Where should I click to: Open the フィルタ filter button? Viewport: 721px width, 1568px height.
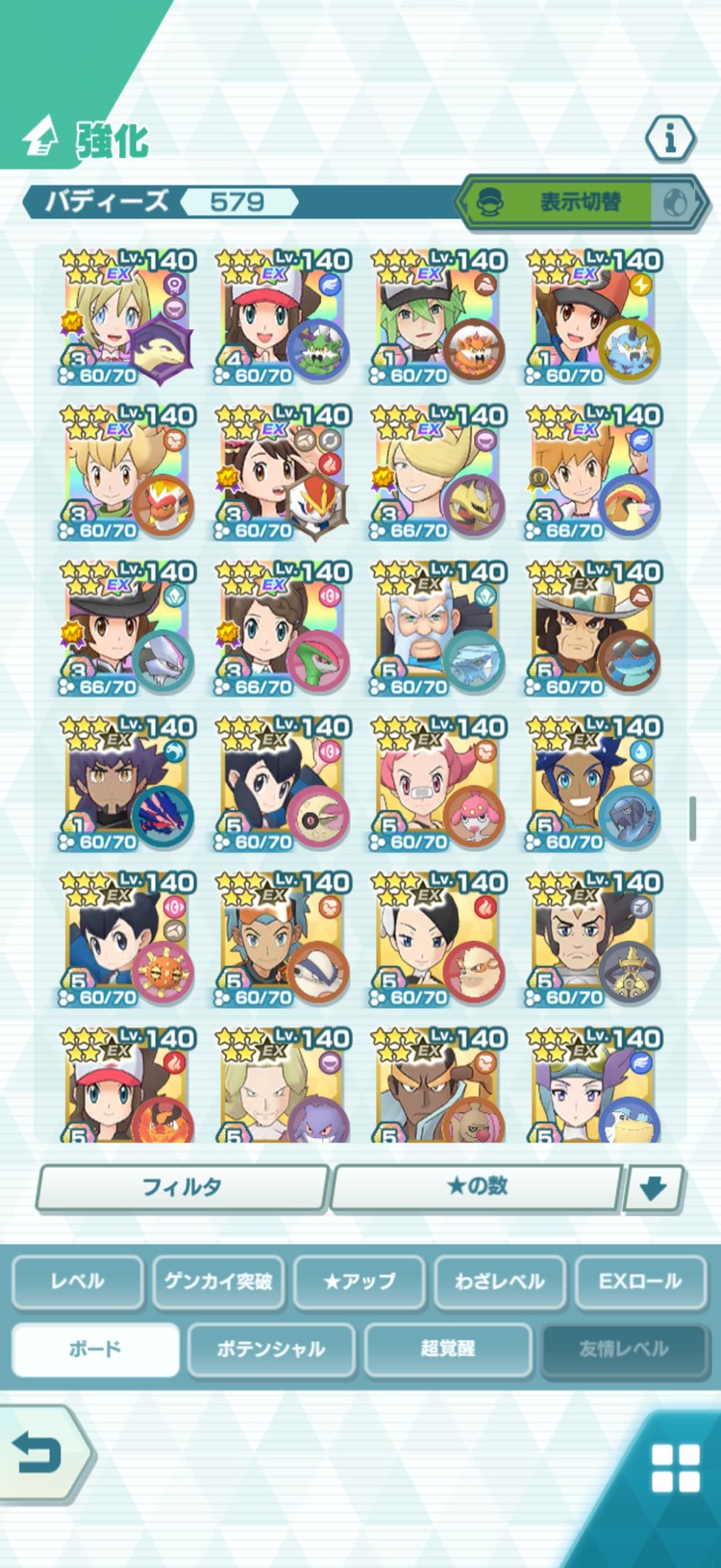click(183, 1187)
